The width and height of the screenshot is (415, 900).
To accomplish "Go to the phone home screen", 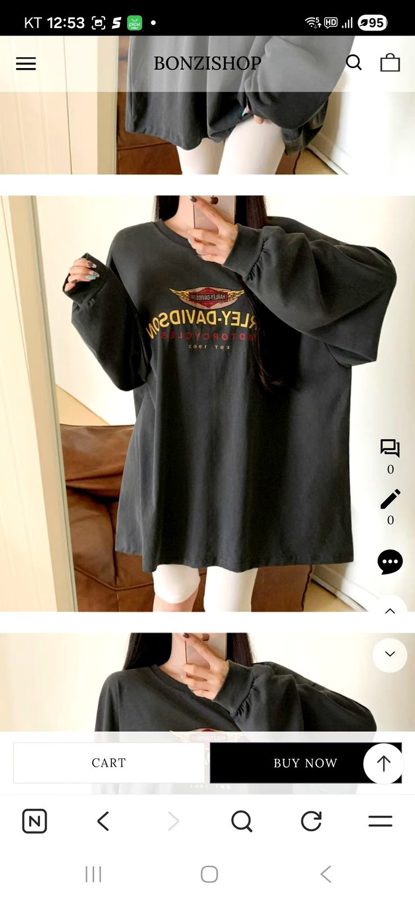I will coord(209,874).
